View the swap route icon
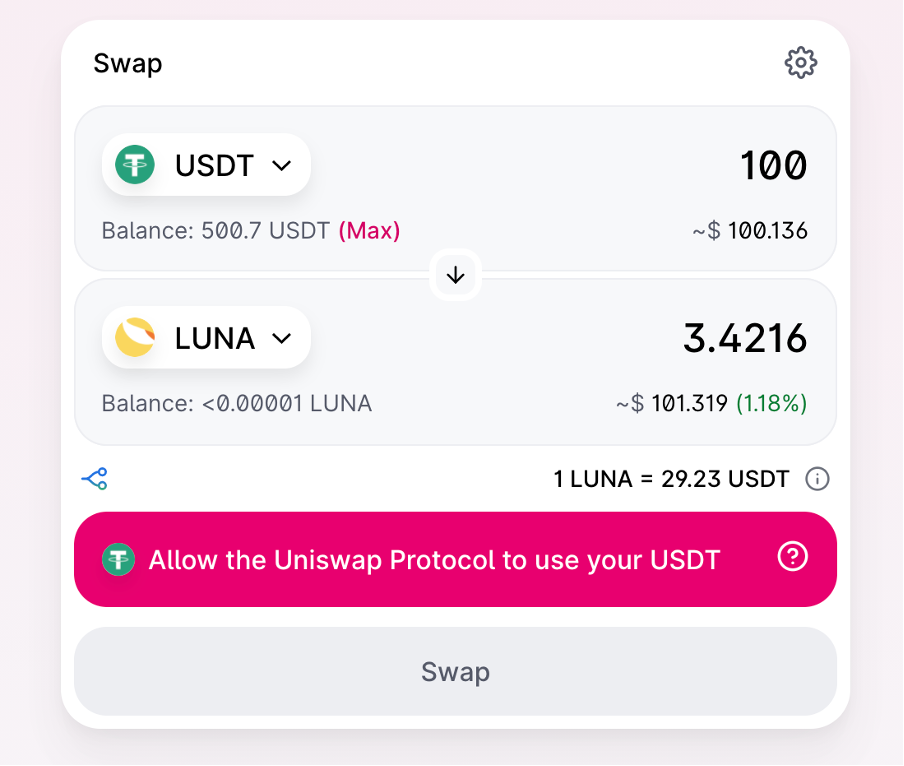904x766 pixels. [95, 478]
